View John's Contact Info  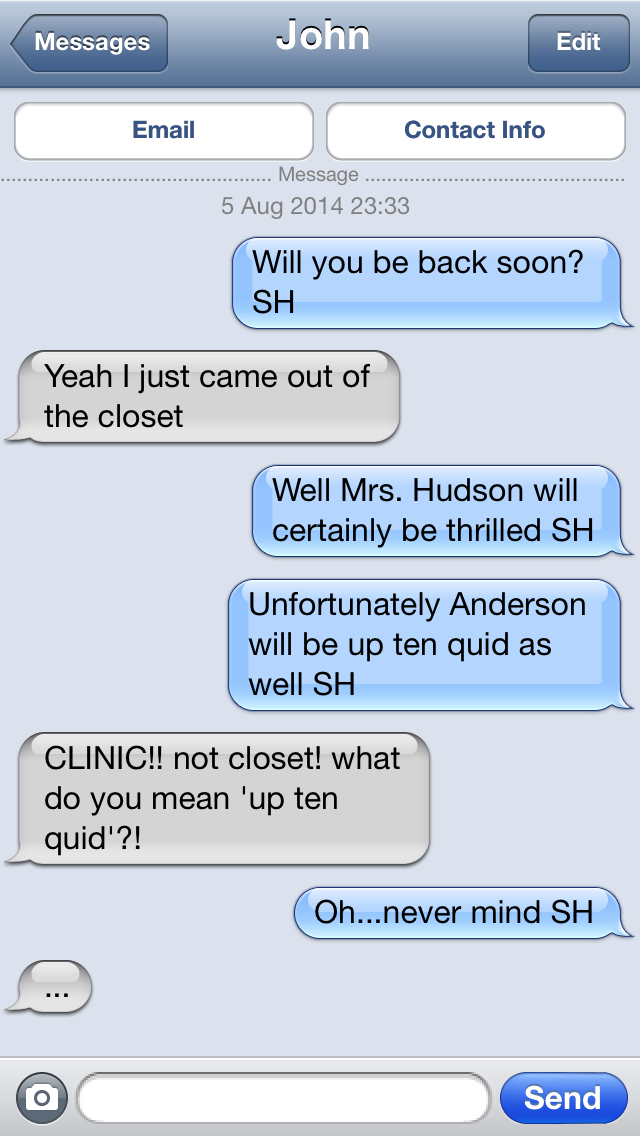point(475,130)
